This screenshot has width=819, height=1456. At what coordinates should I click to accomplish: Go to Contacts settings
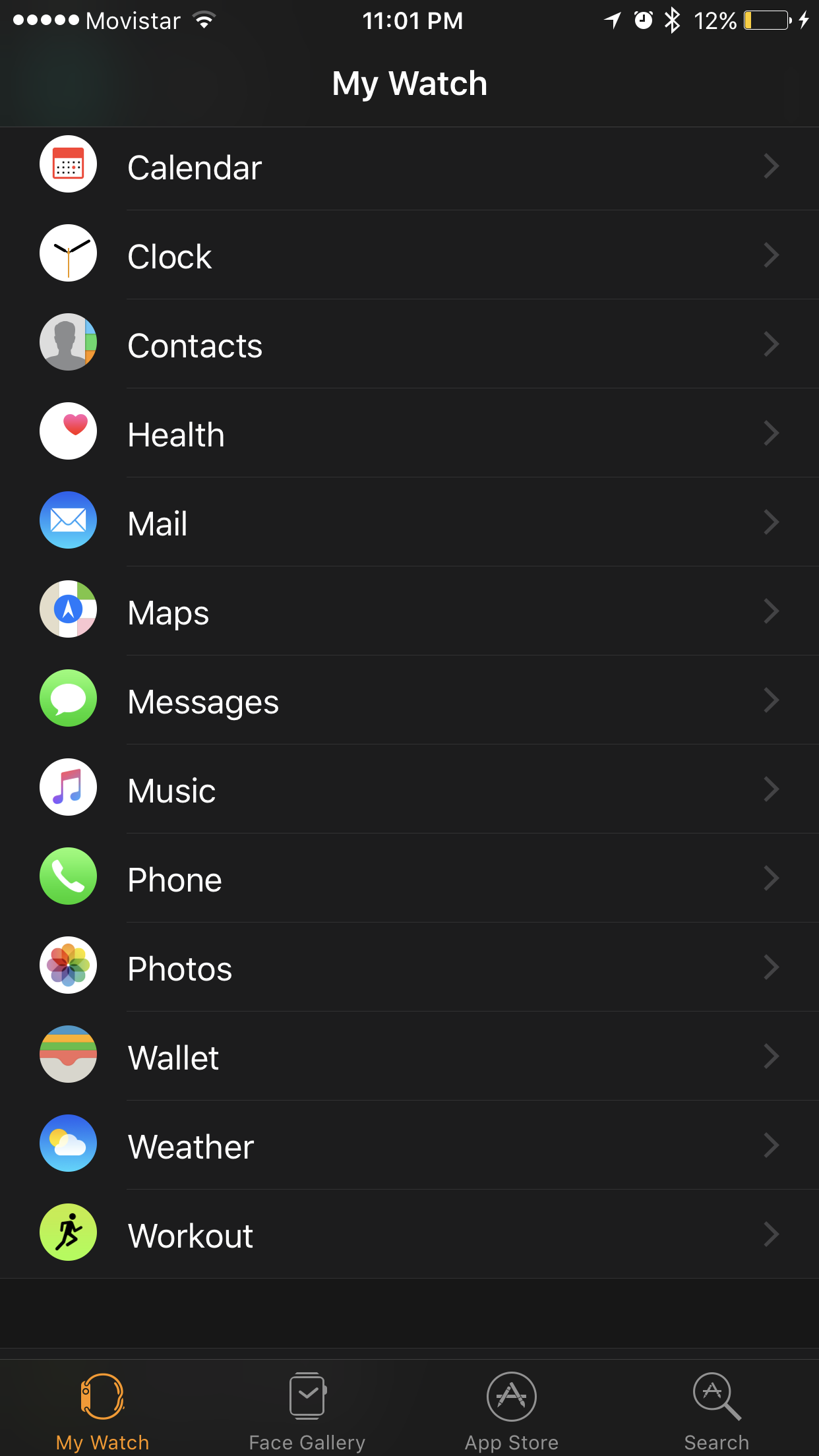point(409,346)
